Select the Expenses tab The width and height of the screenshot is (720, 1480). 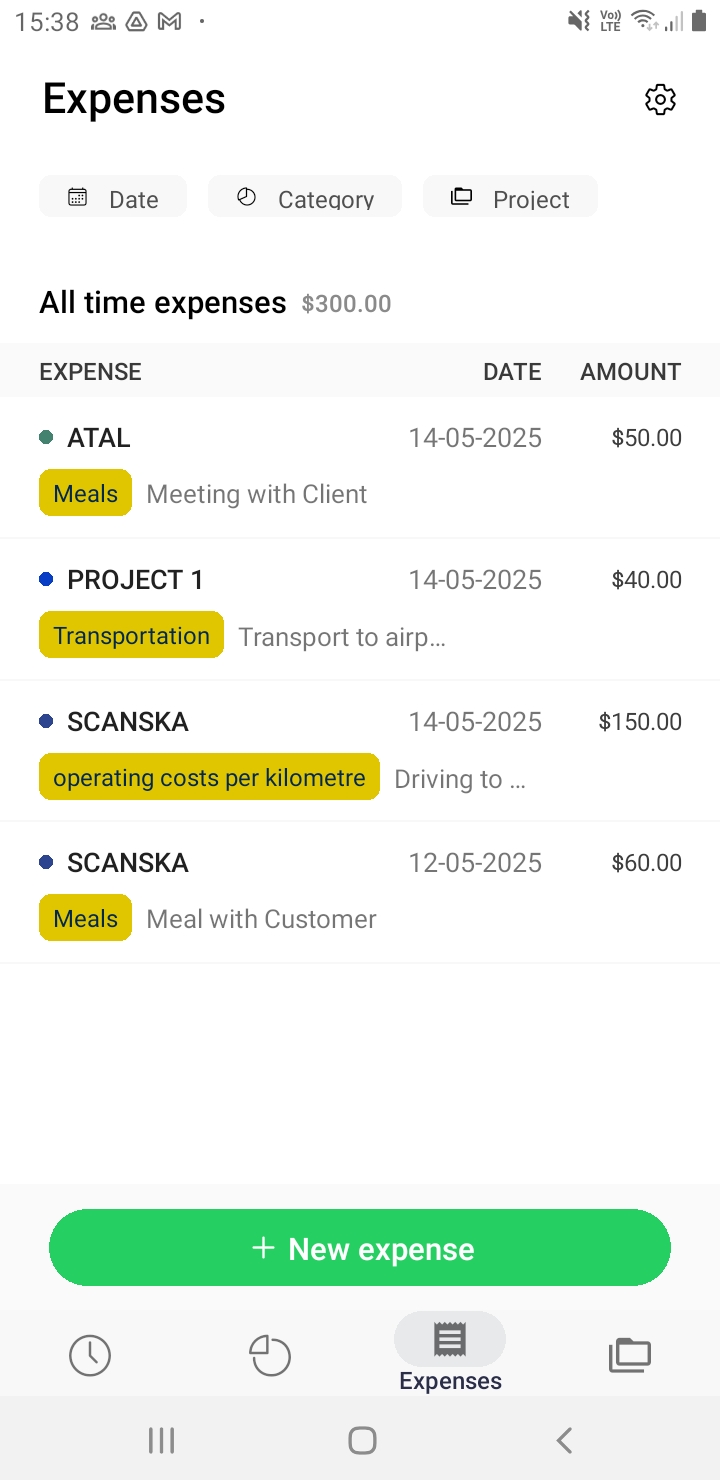450,1353
